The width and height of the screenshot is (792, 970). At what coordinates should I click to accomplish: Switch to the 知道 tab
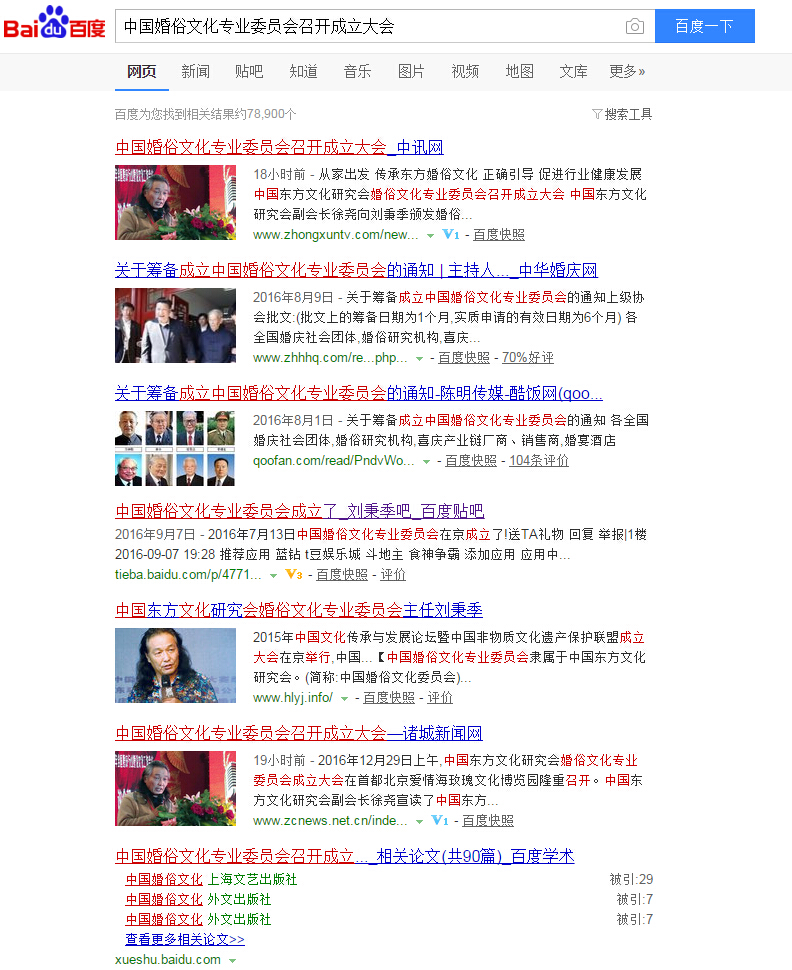pos(303,72)
